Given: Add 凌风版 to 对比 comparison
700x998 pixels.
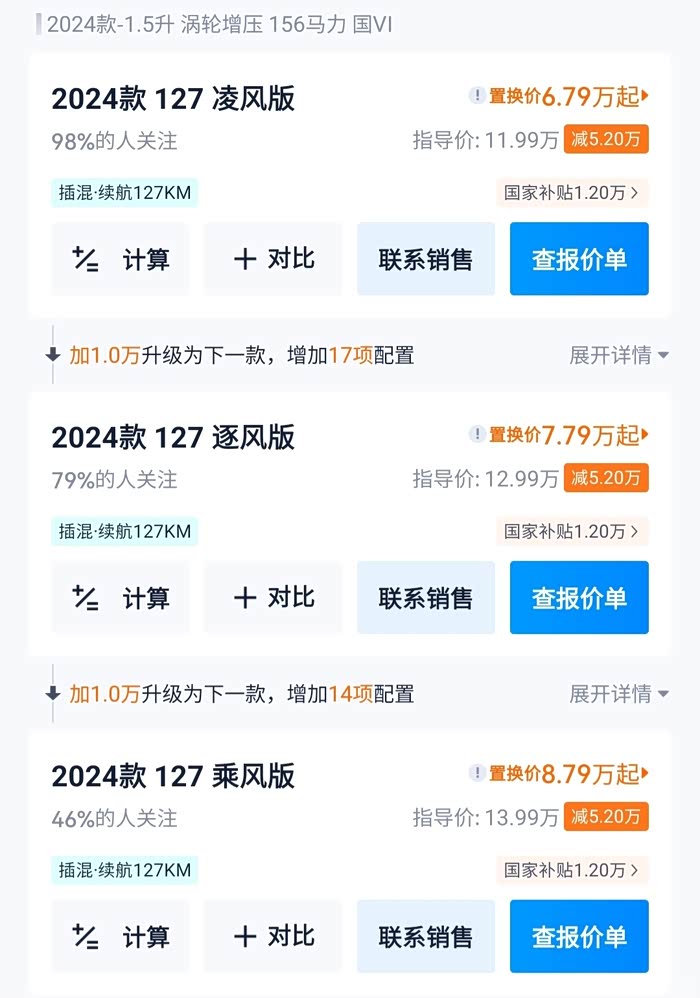Looking at the screenshot, I should tap(273, 259).
